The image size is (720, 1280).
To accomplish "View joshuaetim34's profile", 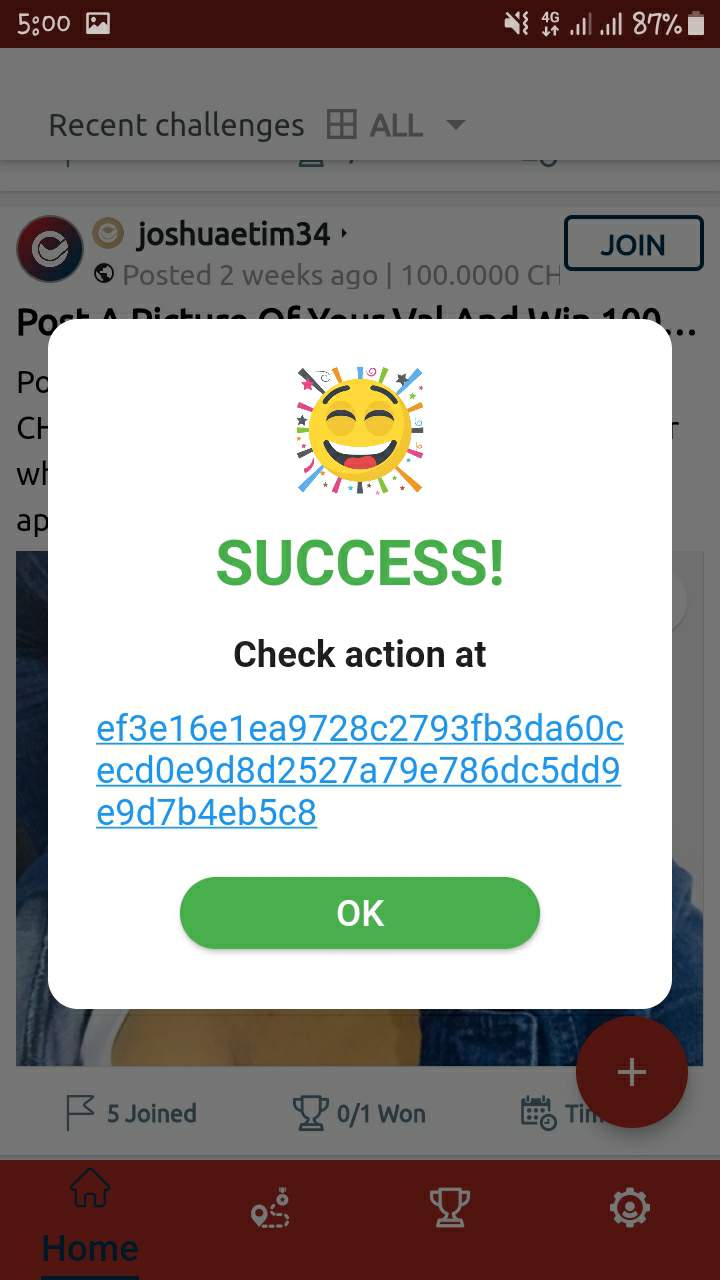I will [x=233, y=235].
